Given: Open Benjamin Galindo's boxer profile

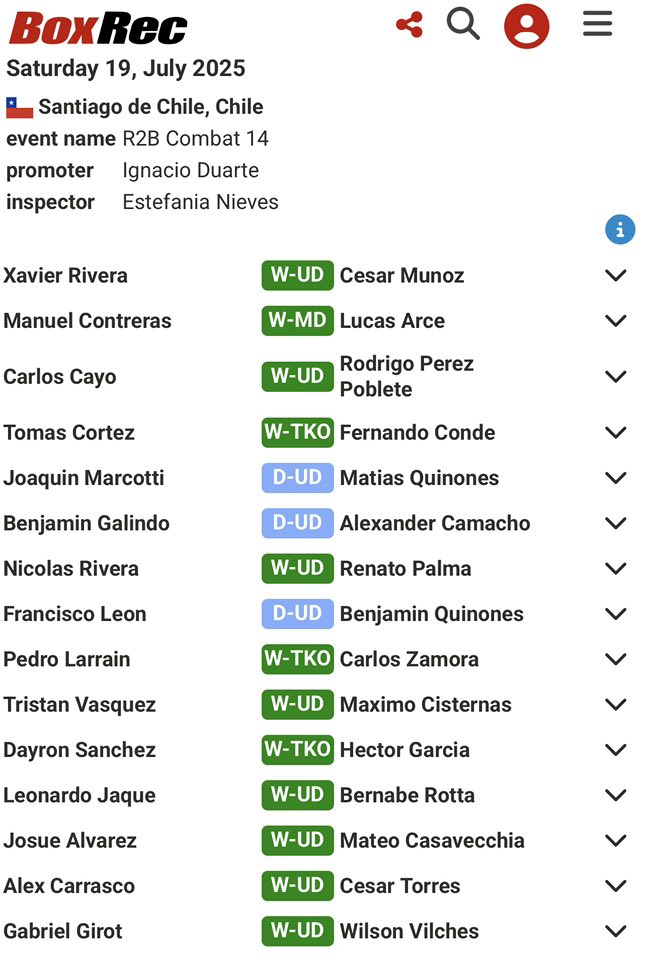Looking at the screenshot, I should (x=86, y=523).
